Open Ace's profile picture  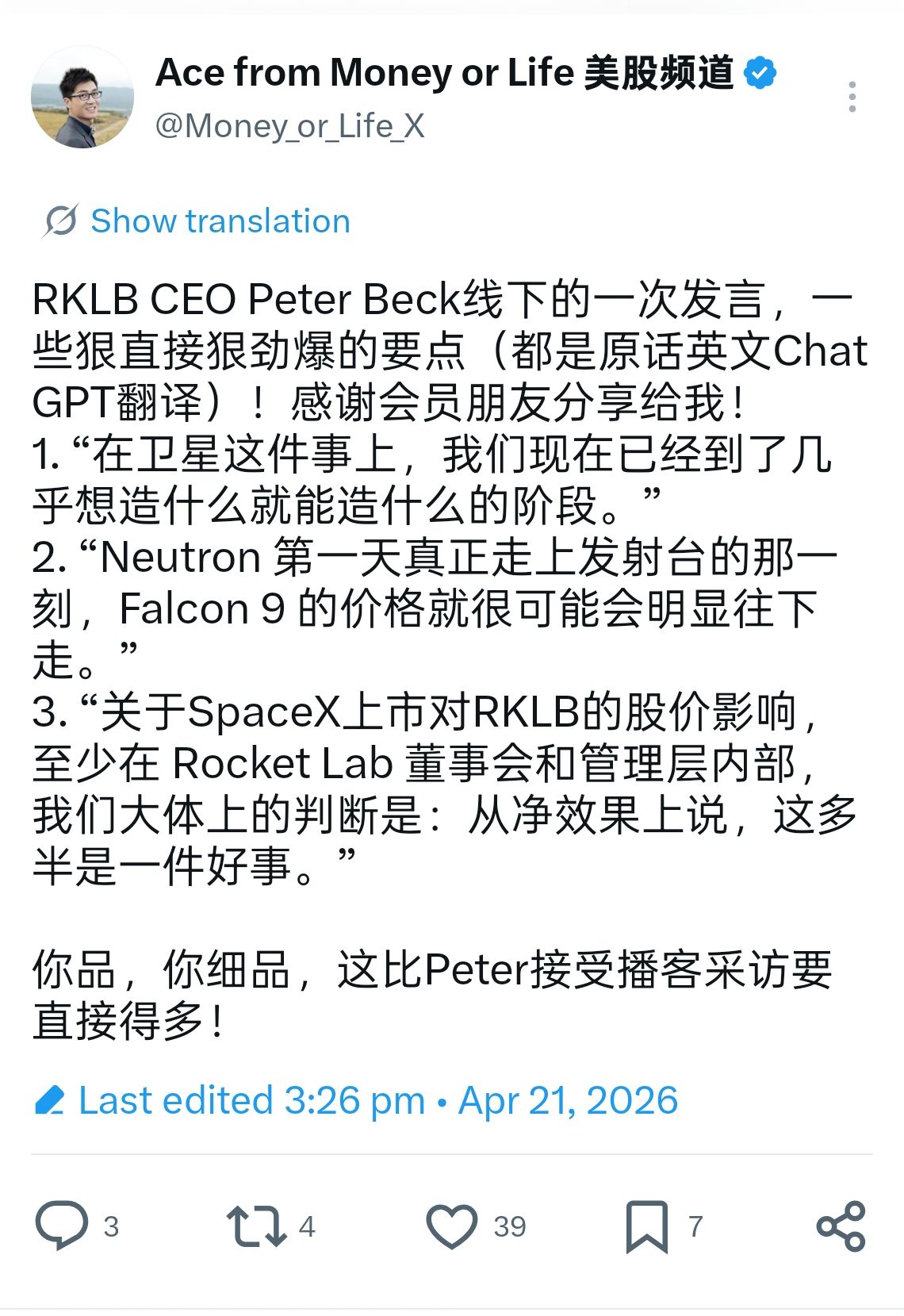(82, 97)
